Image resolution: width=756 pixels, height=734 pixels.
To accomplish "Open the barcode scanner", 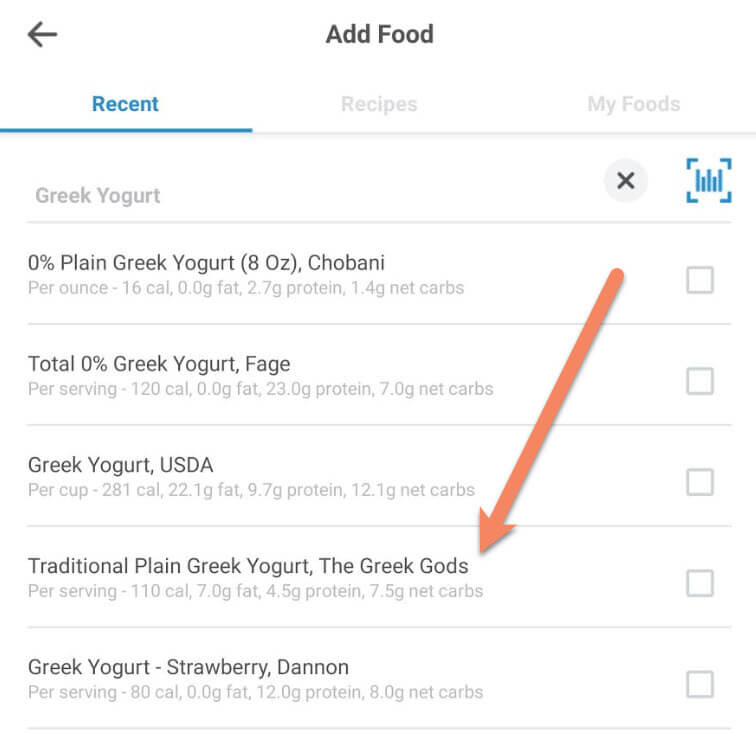I will pyautogui.click(x=708, y=181).
